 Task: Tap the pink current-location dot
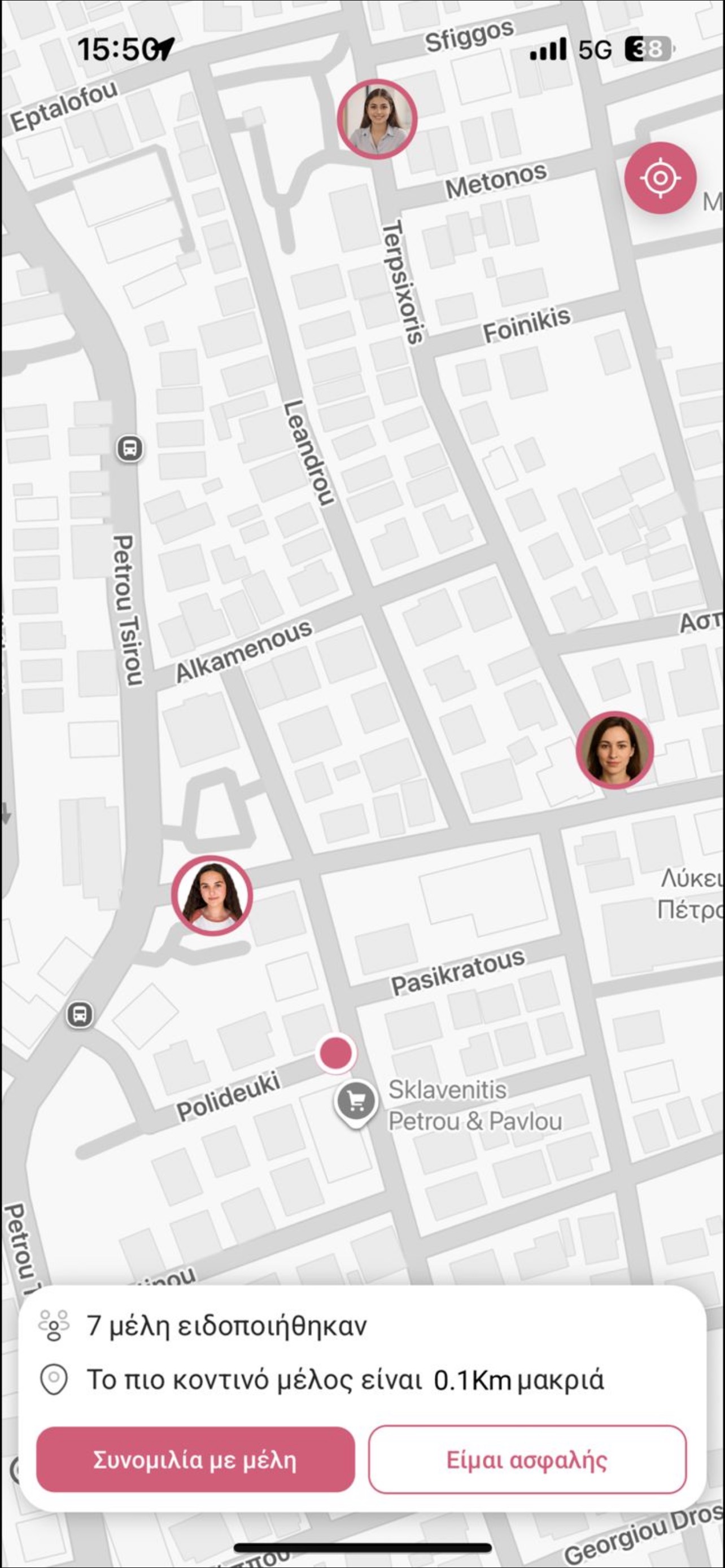(x=336, y=1052)
